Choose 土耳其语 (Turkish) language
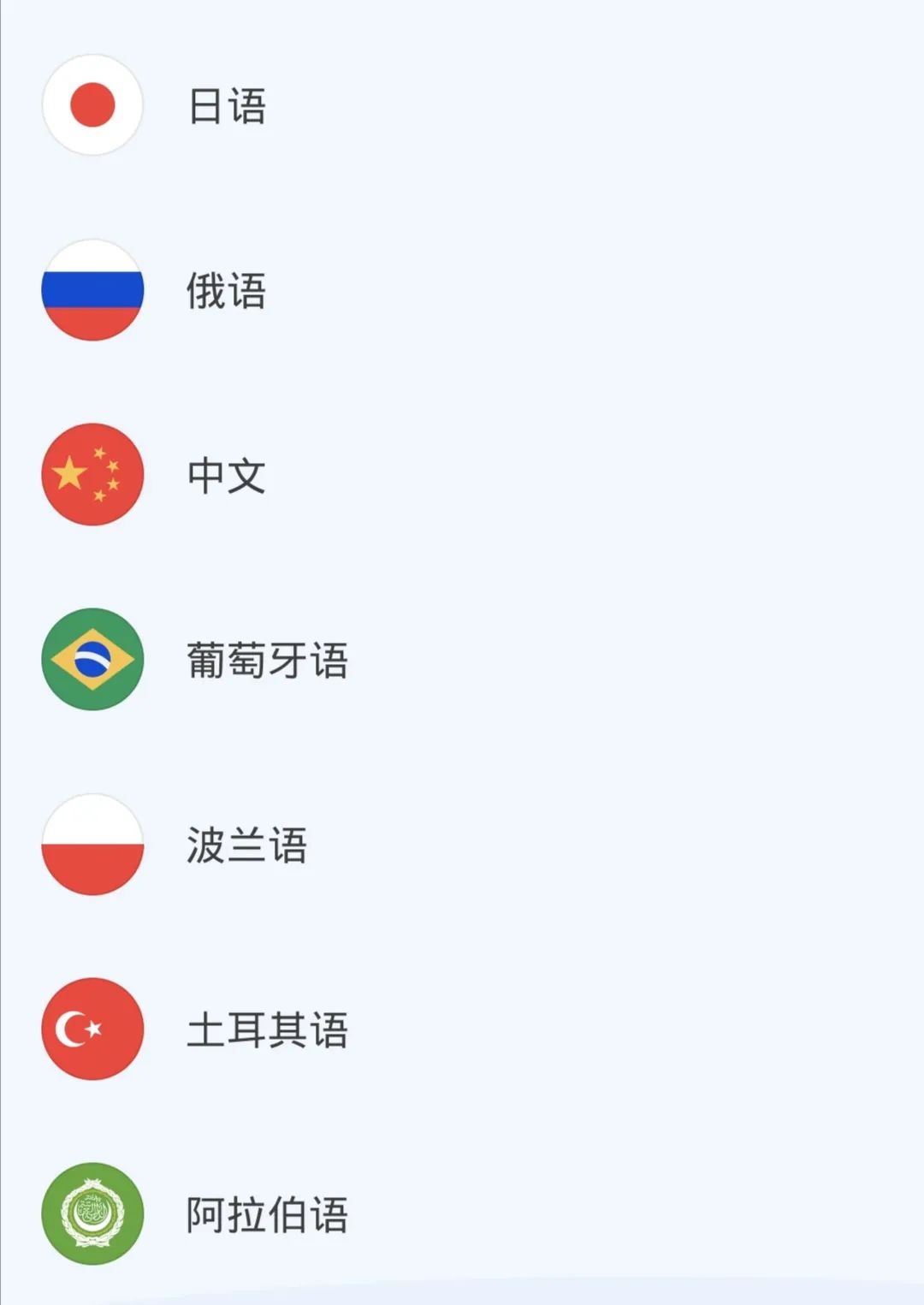924x1305 pixels. tap(267, 1029)
